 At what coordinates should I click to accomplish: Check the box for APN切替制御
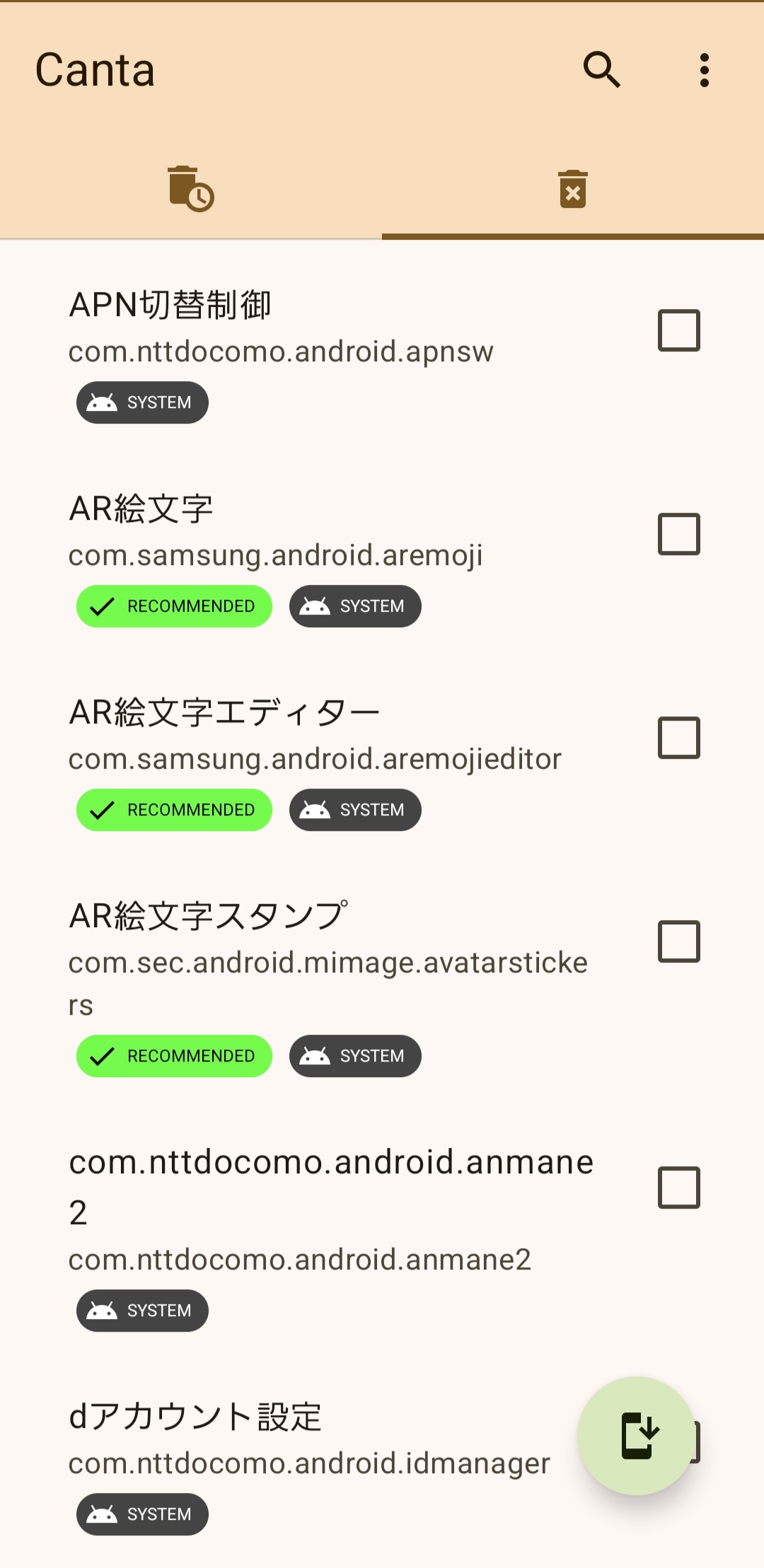tap(679, 330)
